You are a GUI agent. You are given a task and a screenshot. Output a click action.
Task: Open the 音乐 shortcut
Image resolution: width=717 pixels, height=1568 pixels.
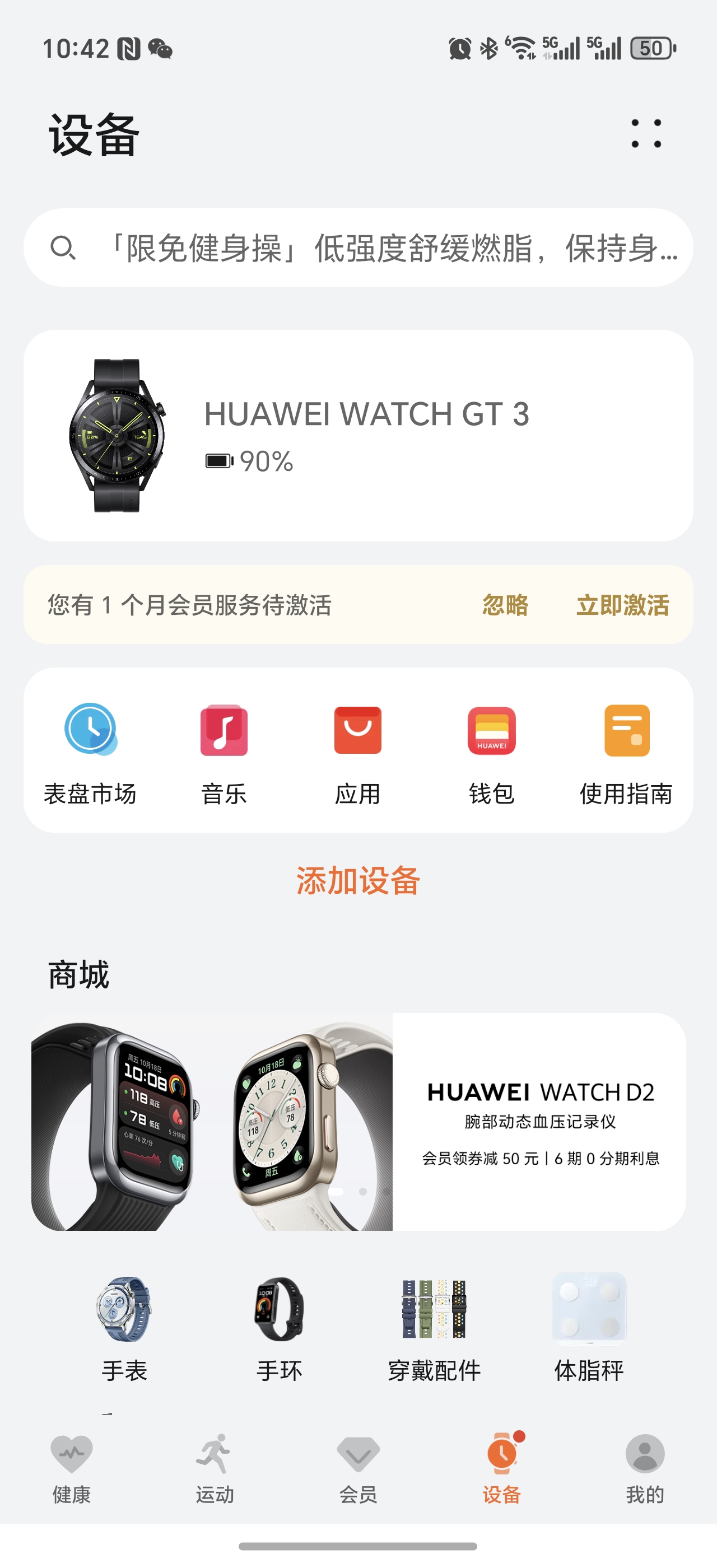(x=224, y=752)
